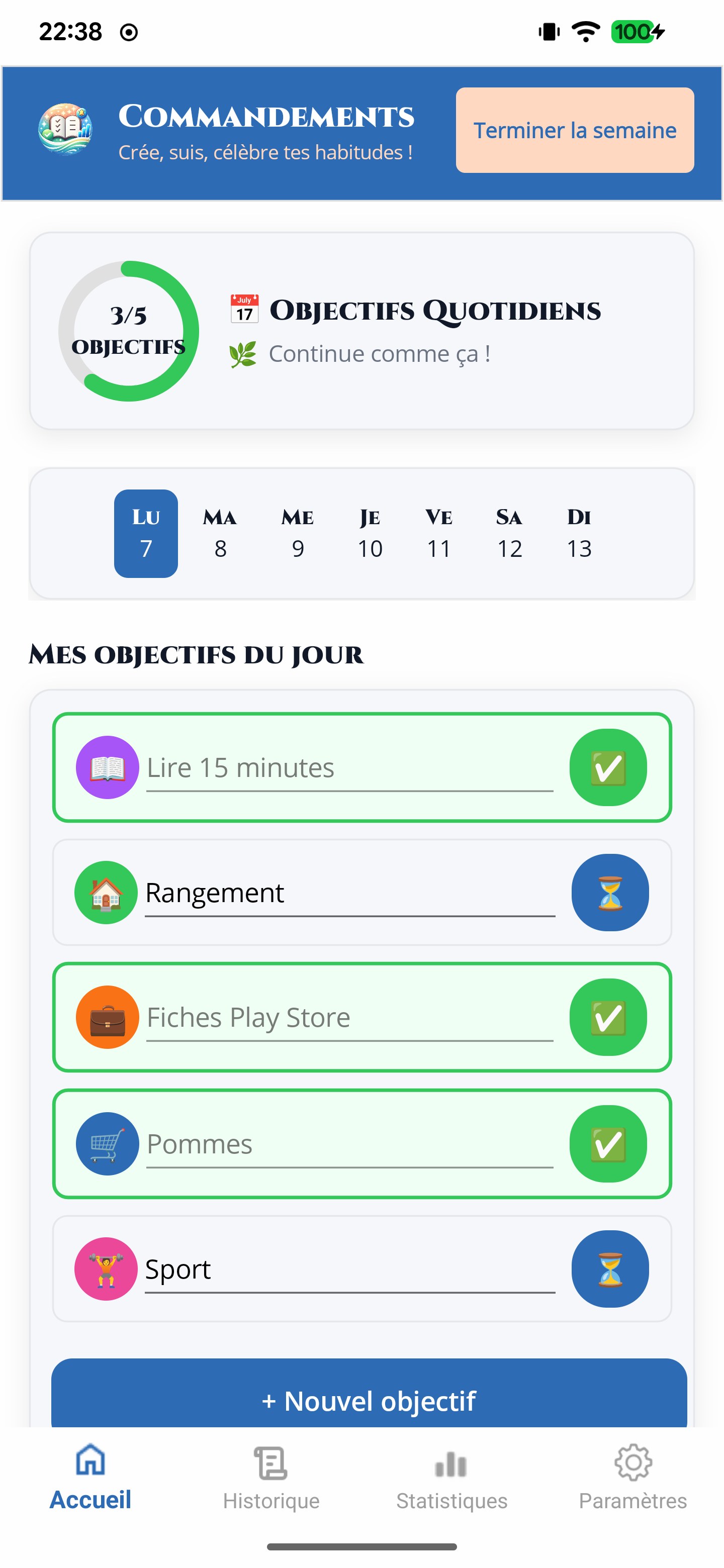Tap the Terminer la semaine button
The width and height of the screenshot is (724, 1568).
pos(574,130)
